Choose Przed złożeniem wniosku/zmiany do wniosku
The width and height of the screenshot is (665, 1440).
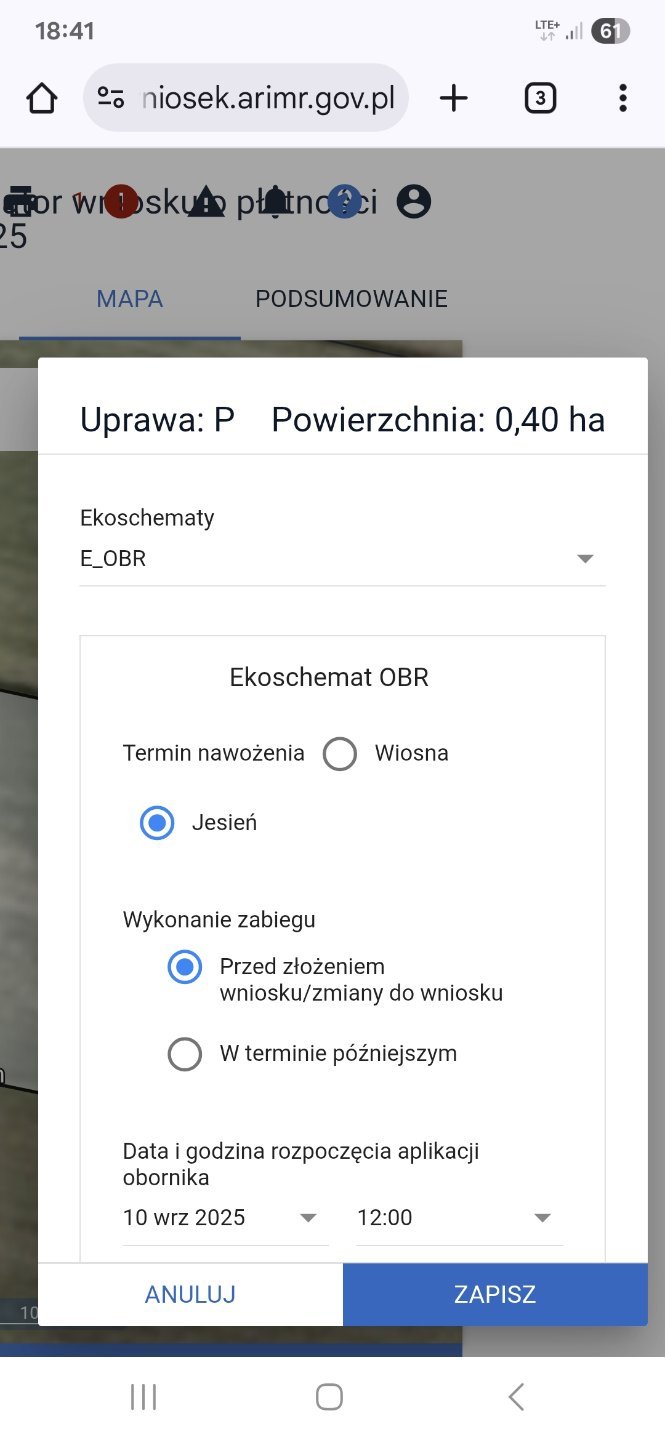coord(185,967)
